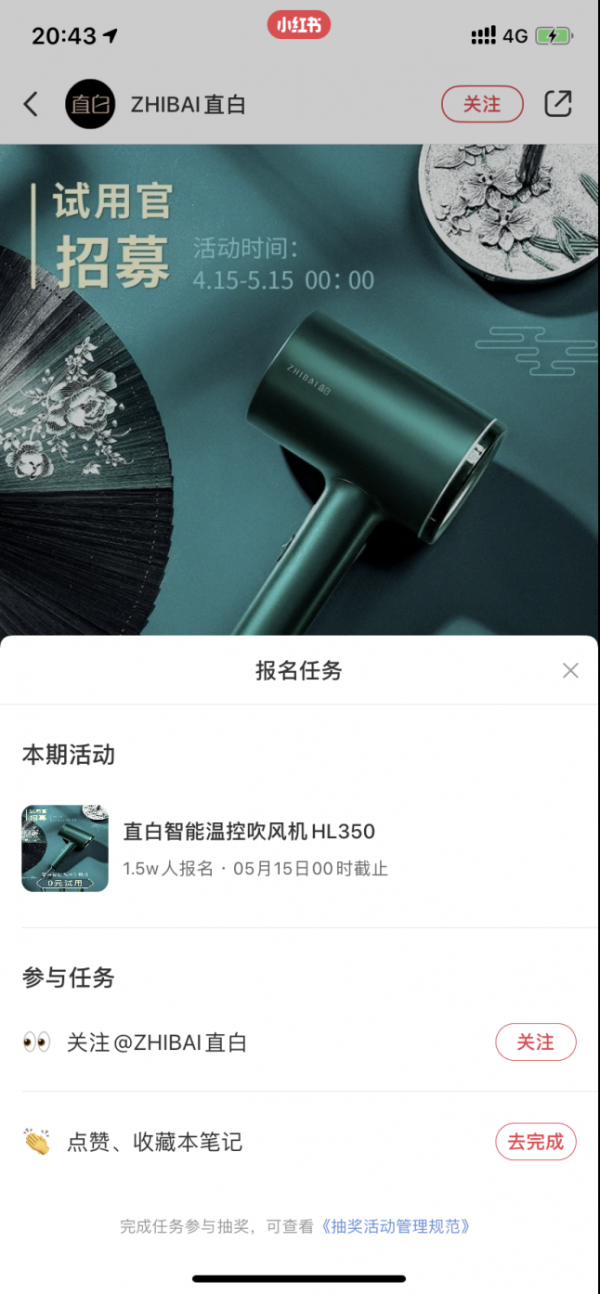Close the 报名任务 sheet
This screenshot has height=1294, width=600.
[x=570, y=670]
